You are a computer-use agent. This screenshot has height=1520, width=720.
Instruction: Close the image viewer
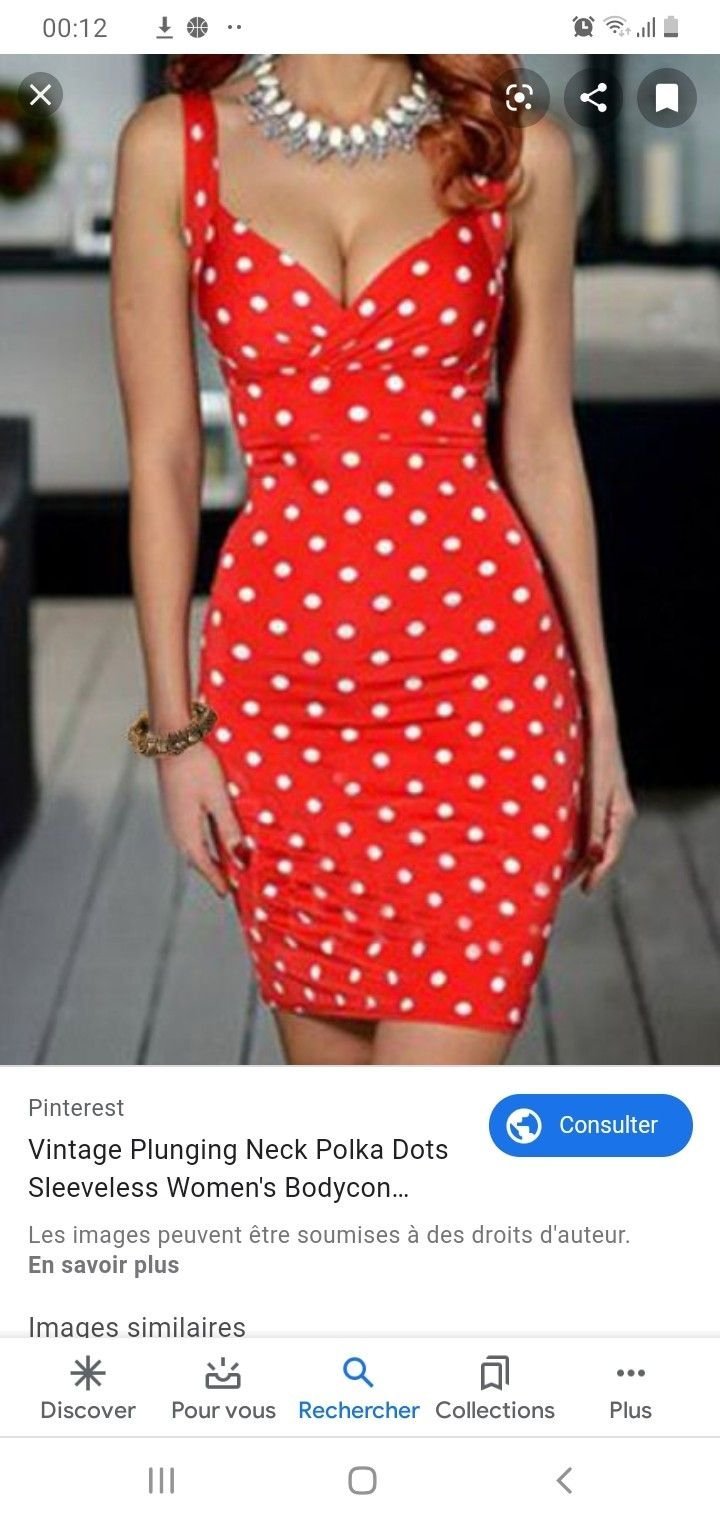pos(40,96)
